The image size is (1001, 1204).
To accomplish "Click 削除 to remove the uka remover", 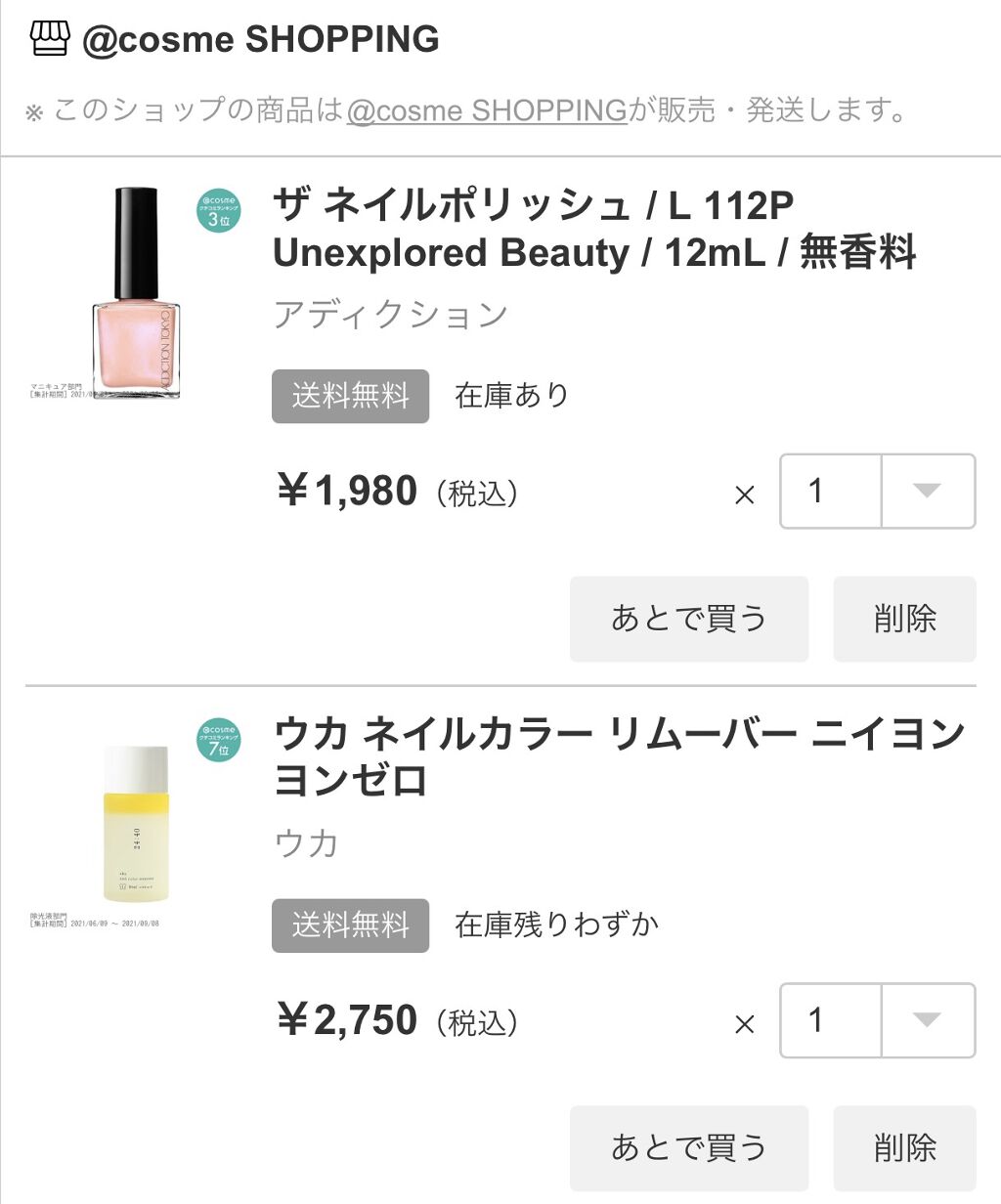I will pos(903,1147).
